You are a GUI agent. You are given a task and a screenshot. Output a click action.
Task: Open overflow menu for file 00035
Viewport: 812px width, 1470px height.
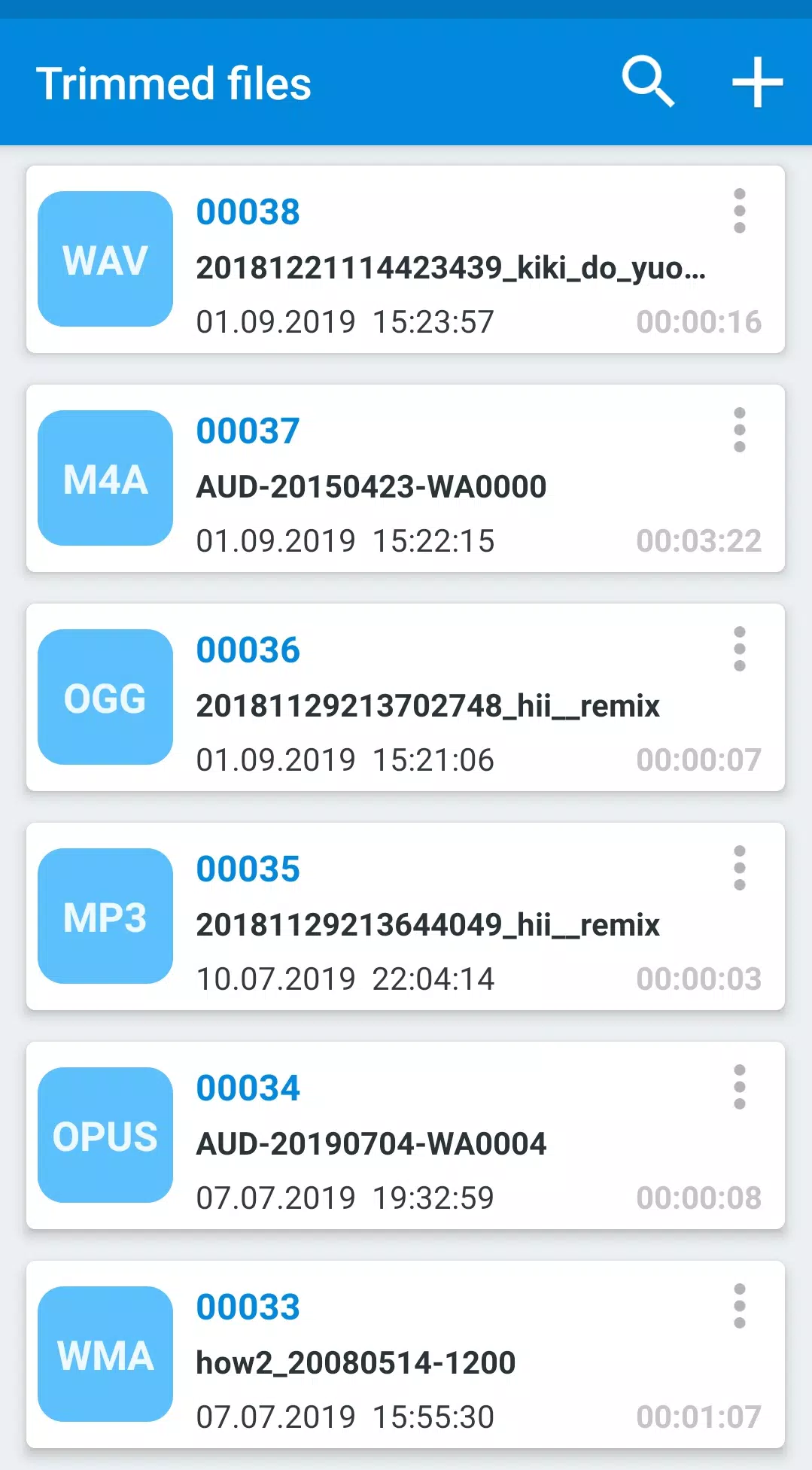(739, 869)
